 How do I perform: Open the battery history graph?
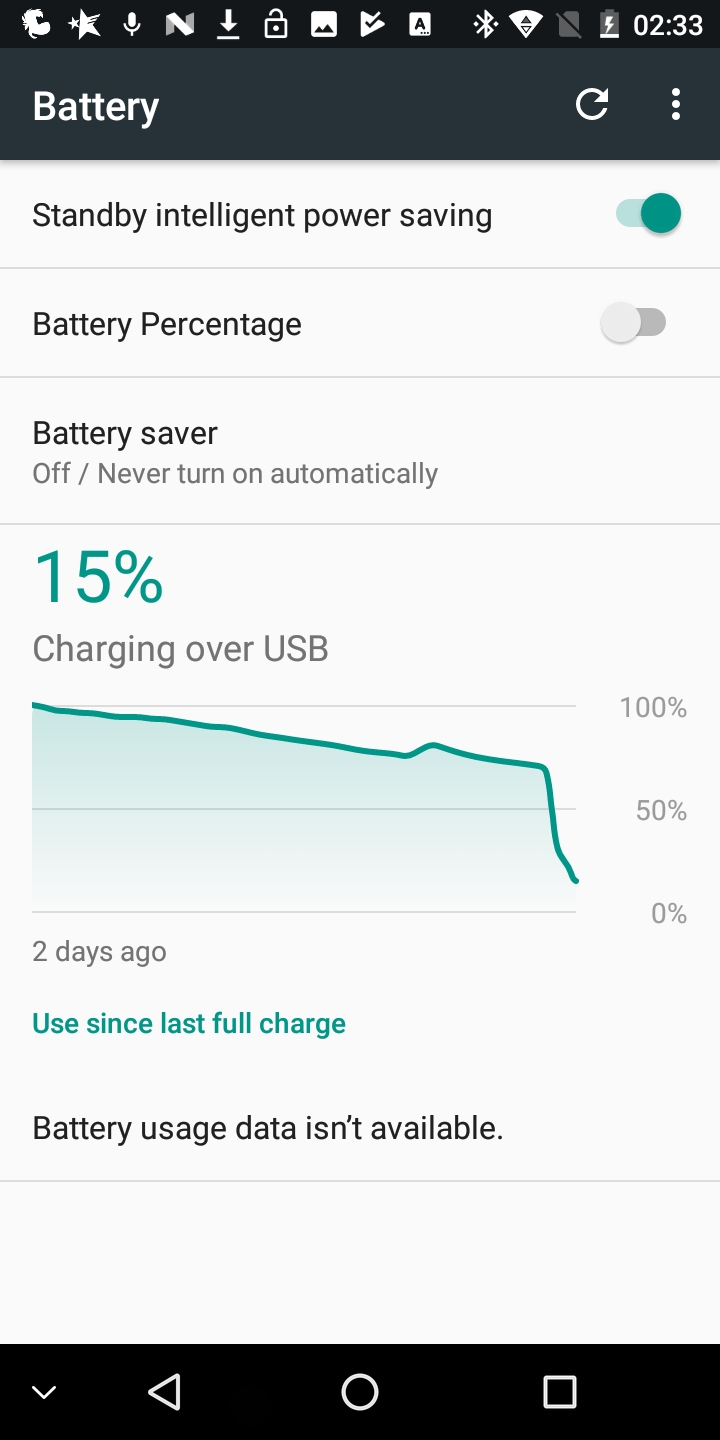(304, 806)
